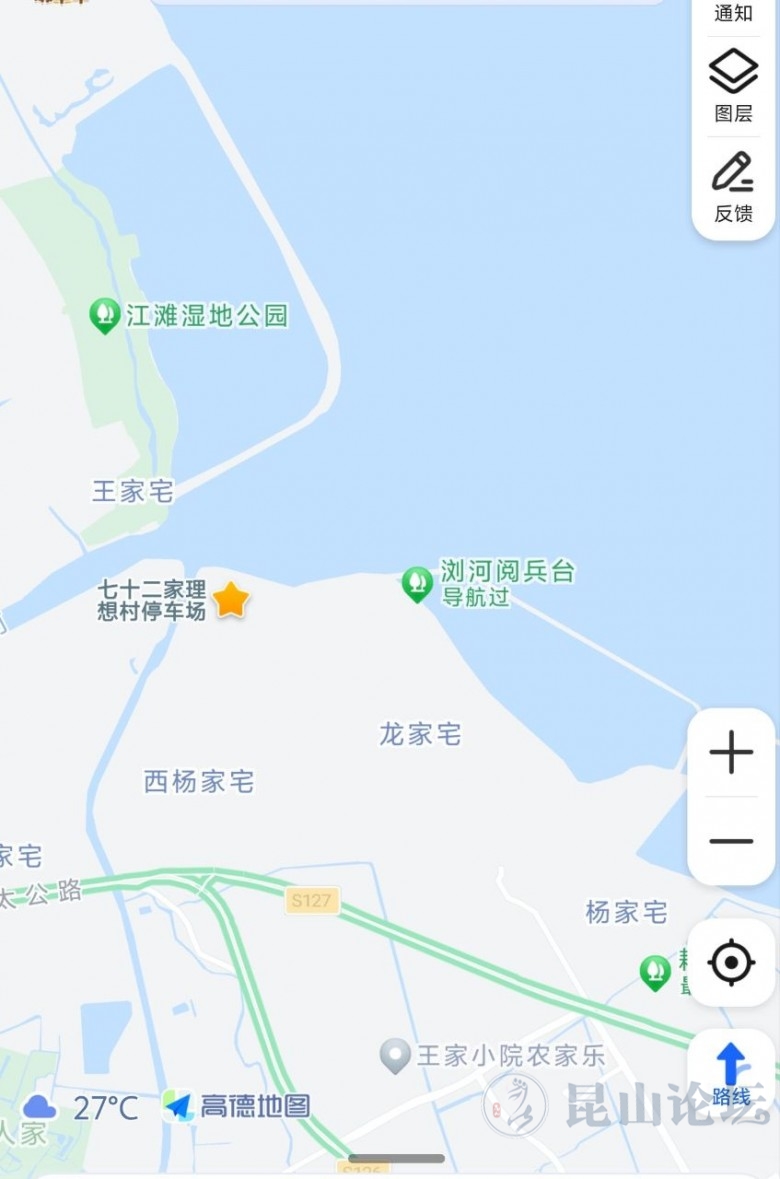Viewport: 780px width, 1179px height.
Task: Select the 王家小院农家乐 map pin
Action: click(396, 1055)
